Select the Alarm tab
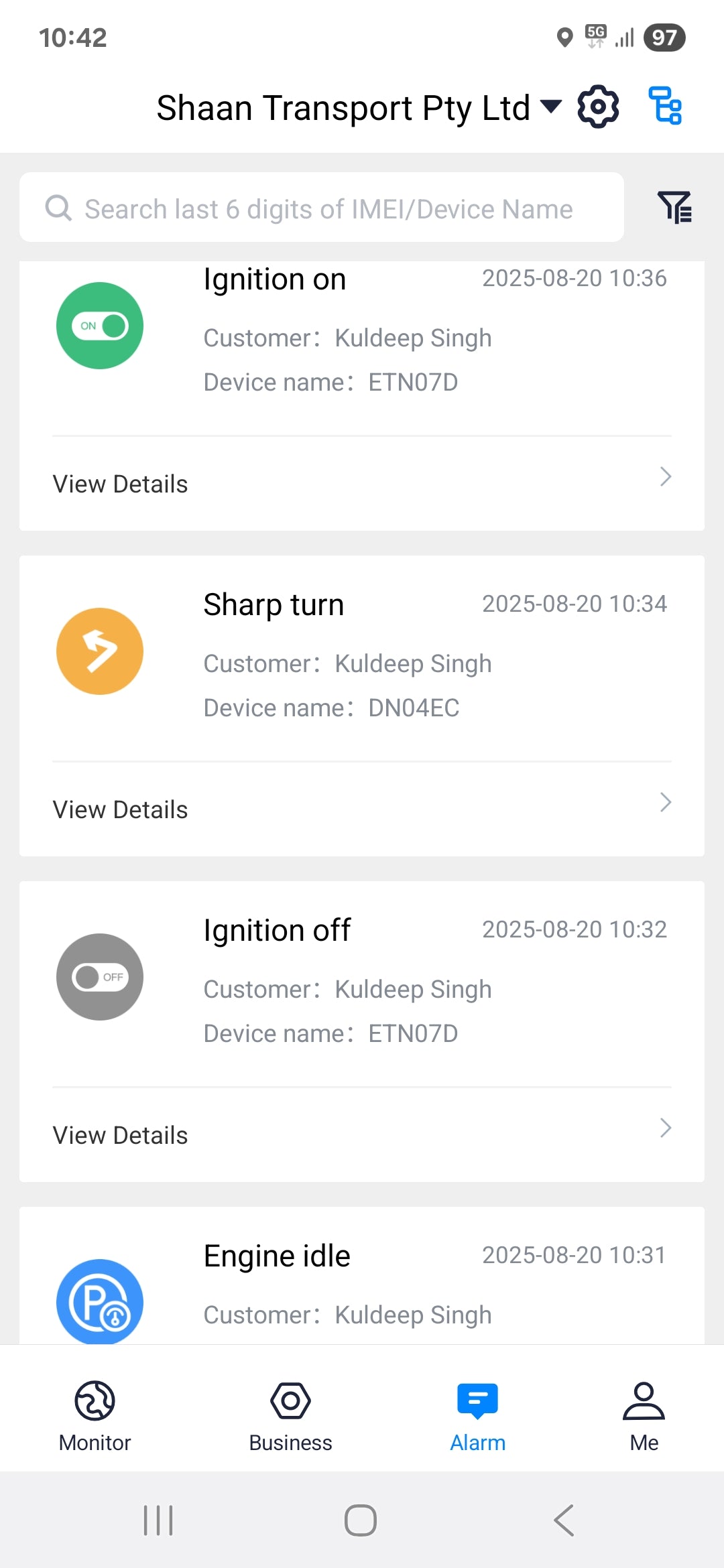 [477, 1415]
